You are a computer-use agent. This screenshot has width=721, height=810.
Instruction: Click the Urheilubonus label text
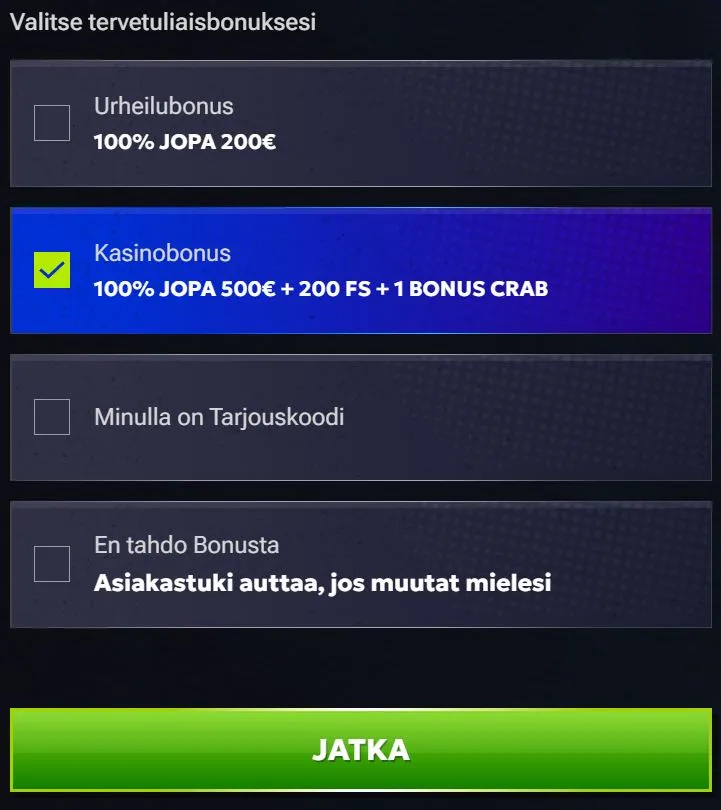[x=164, y=106]
